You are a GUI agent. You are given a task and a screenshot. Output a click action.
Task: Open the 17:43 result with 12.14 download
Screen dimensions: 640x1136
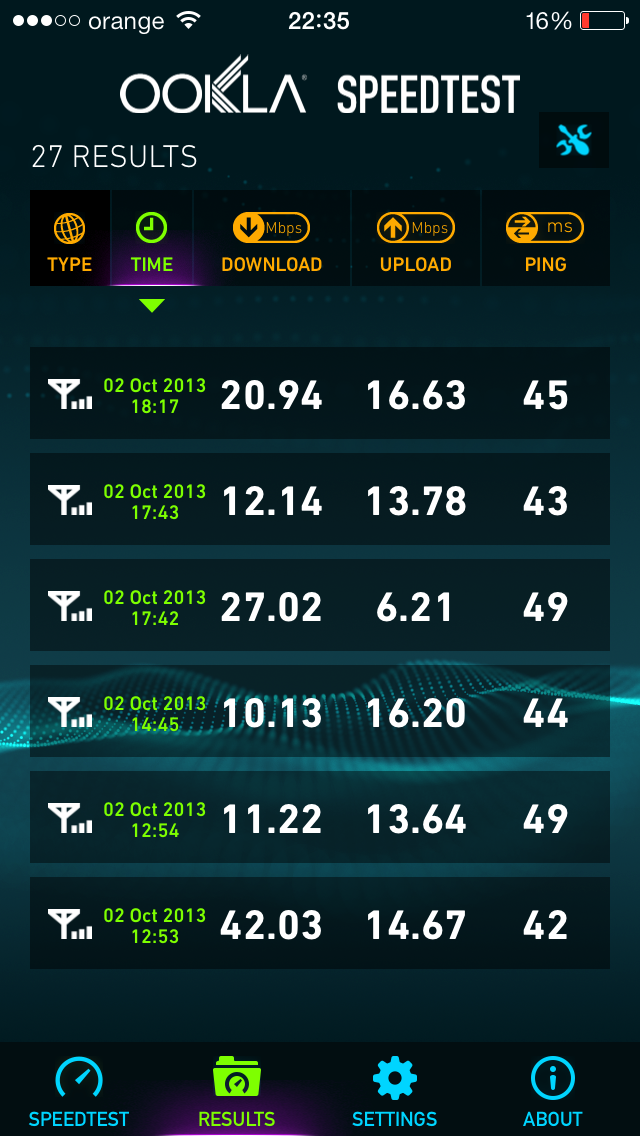(320, 499)
